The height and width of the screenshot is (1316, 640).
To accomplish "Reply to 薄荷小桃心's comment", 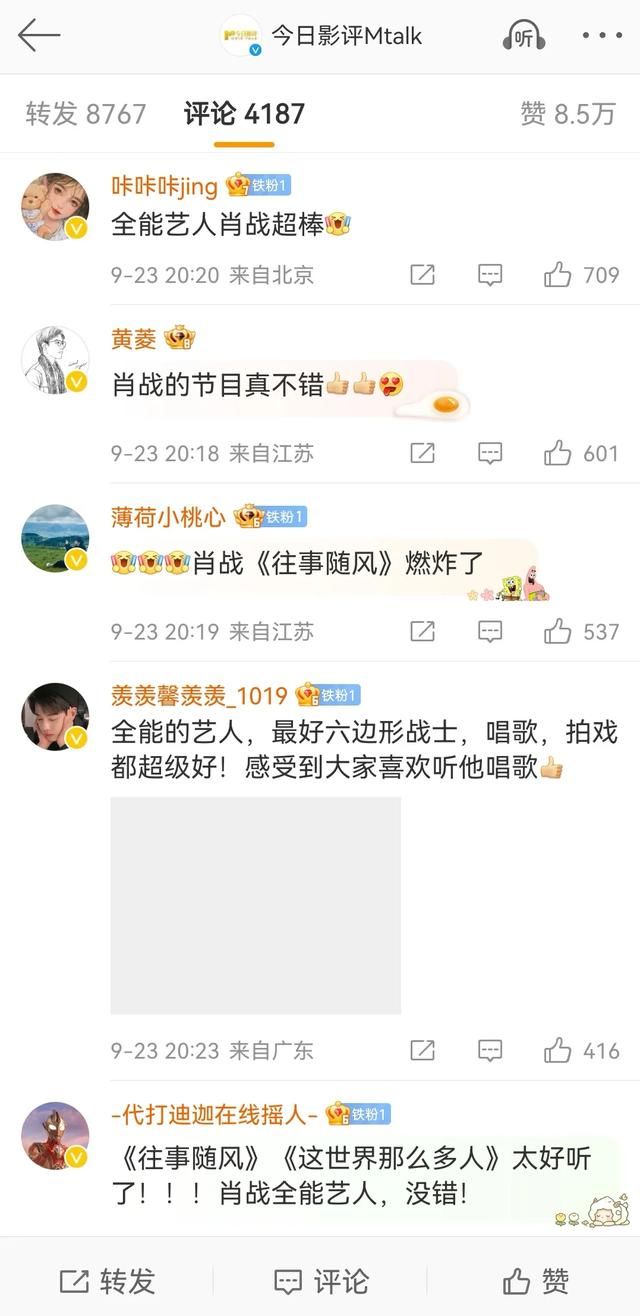I will [x=490, y=631].
